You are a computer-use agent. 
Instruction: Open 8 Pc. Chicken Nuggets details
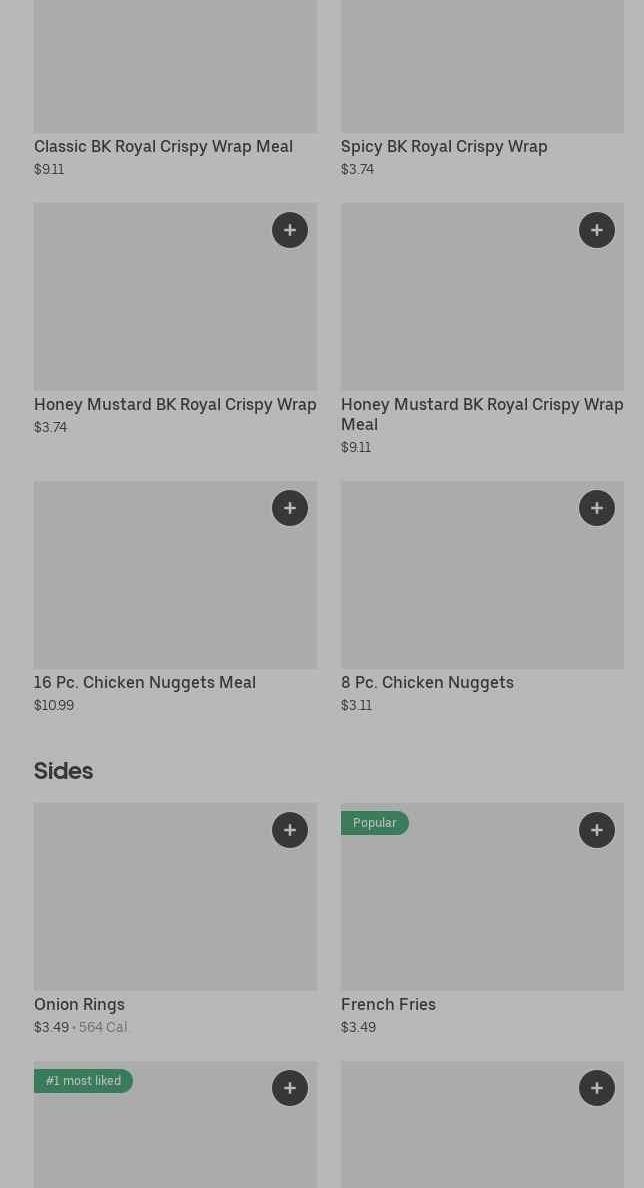coord(427,683)
